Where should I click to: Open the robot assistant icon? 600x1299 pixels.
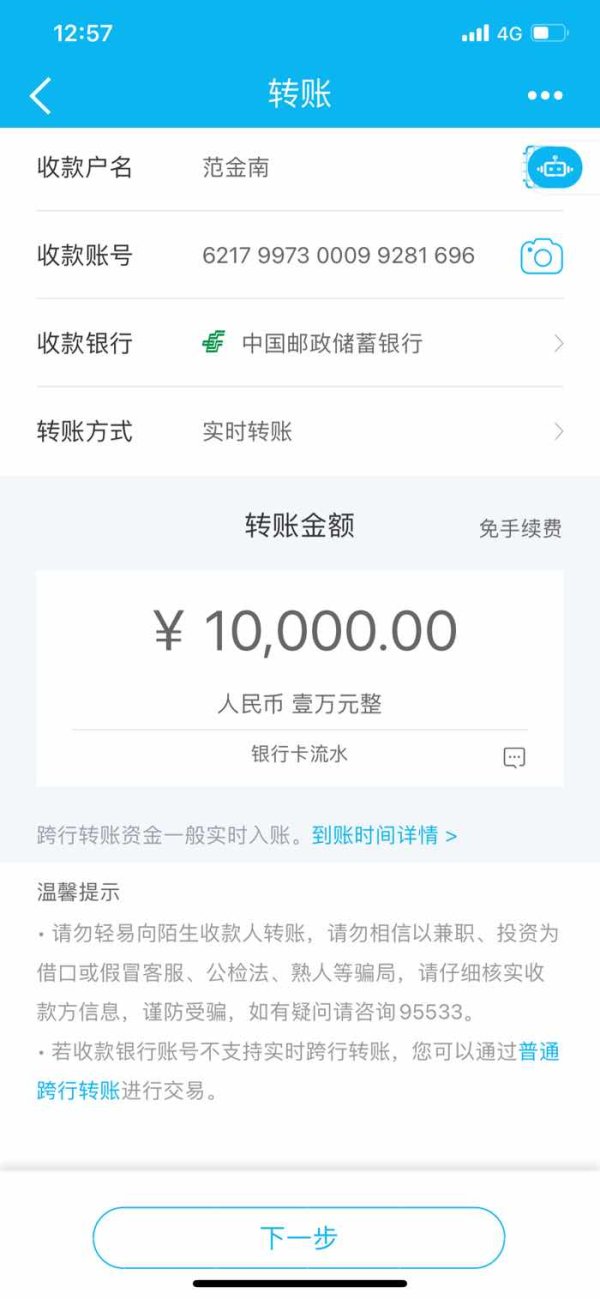pyautogui.click(x=553, y=168)
